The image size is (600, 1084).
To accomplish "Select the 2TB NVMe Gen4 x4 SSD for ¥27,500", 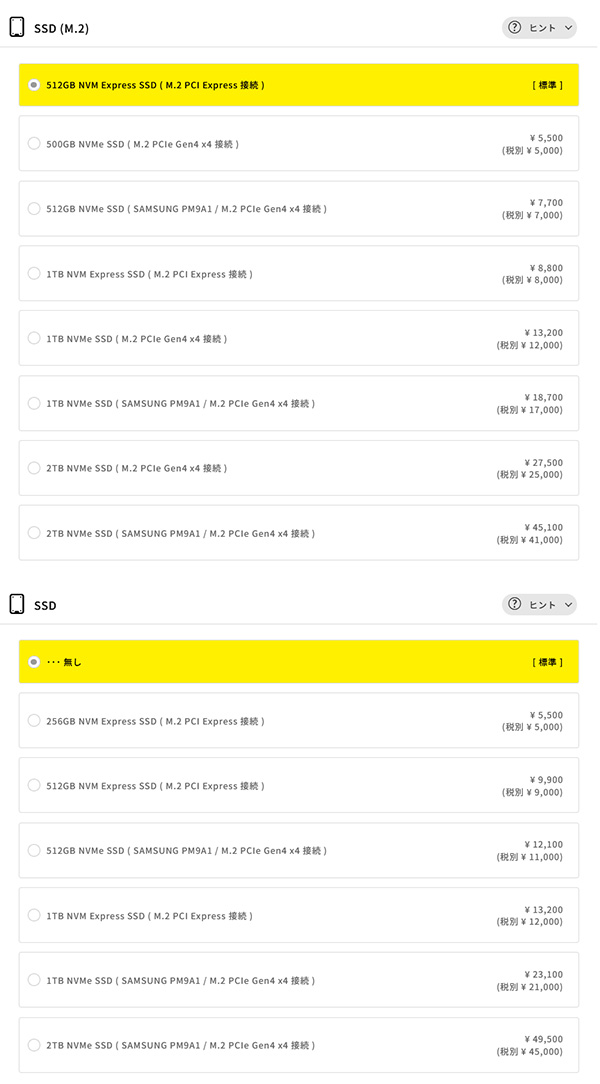I will click(299, 468).
